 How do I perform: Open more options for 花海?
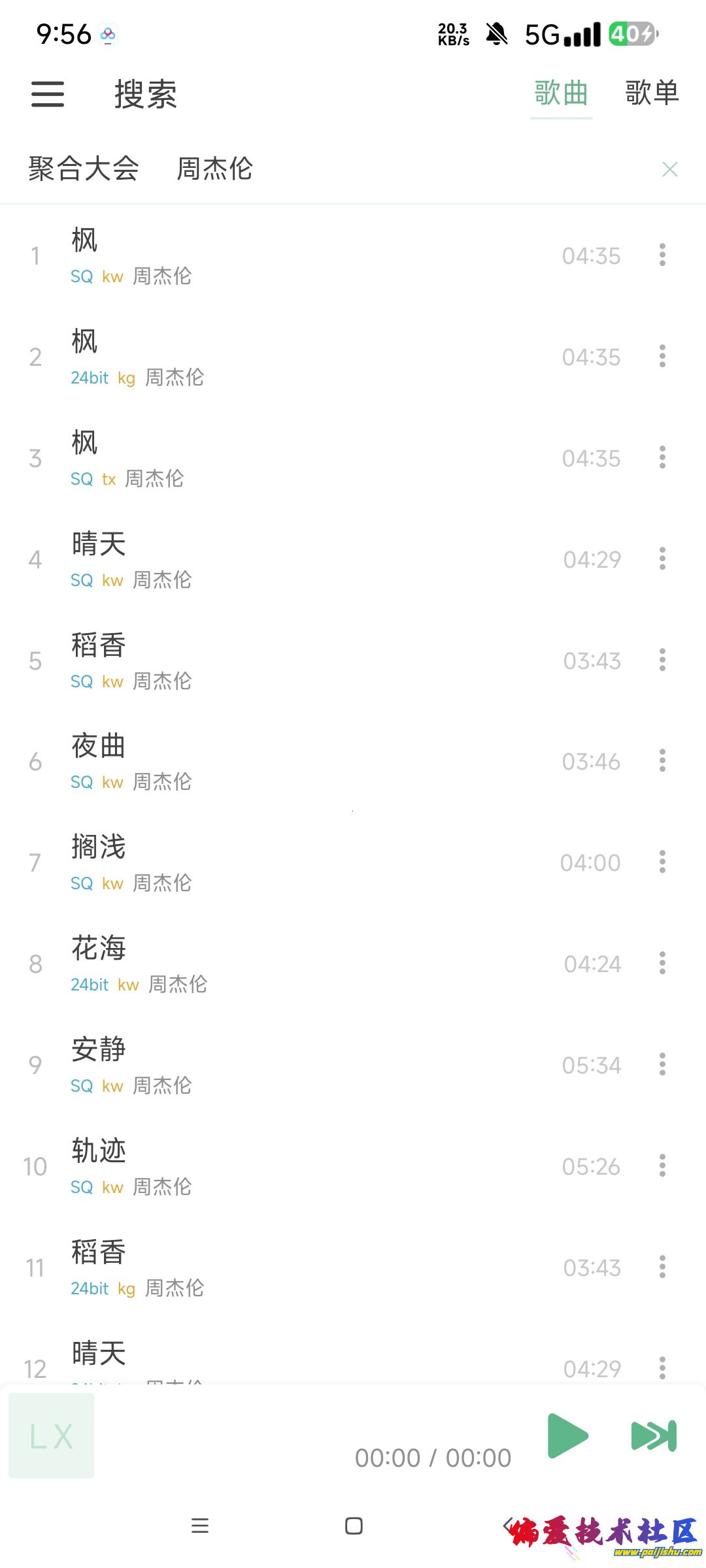tap(662, 964)
